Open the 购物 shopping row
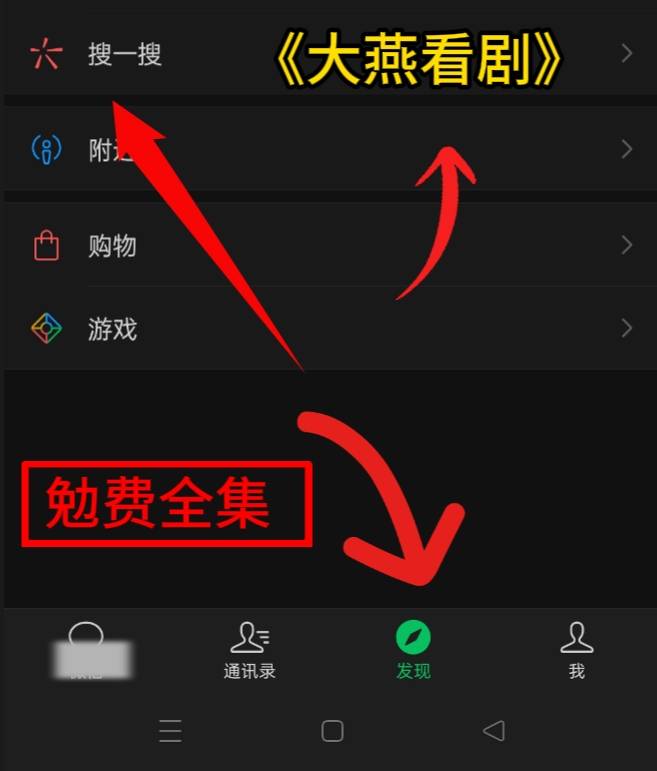Image resolution: width=657 pixels, height=771 pixels. pyautogui.click(x=112, y=246)
